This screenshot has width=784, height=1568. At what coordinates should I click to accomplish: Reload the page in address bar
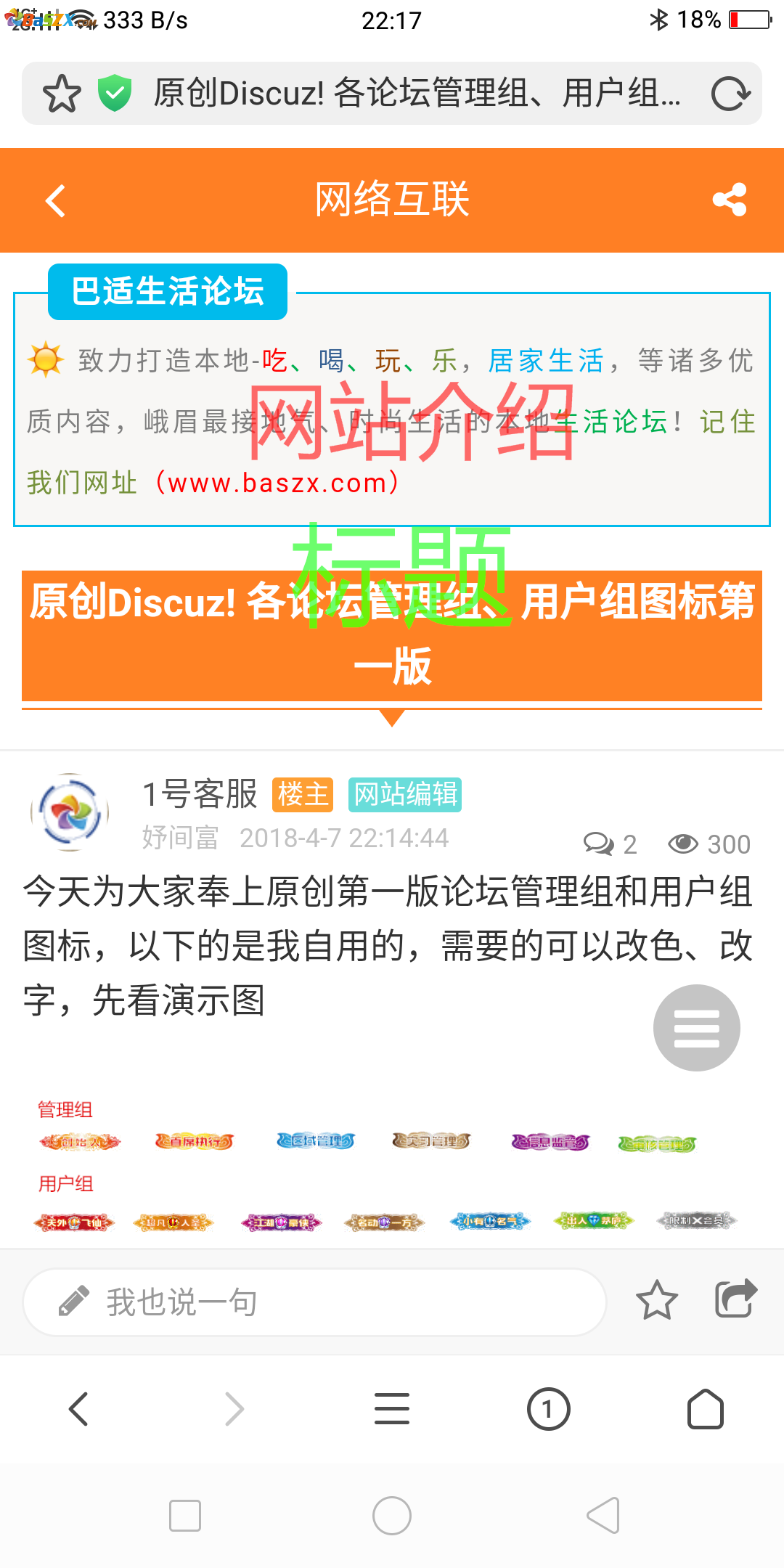[x=730, y=94]
